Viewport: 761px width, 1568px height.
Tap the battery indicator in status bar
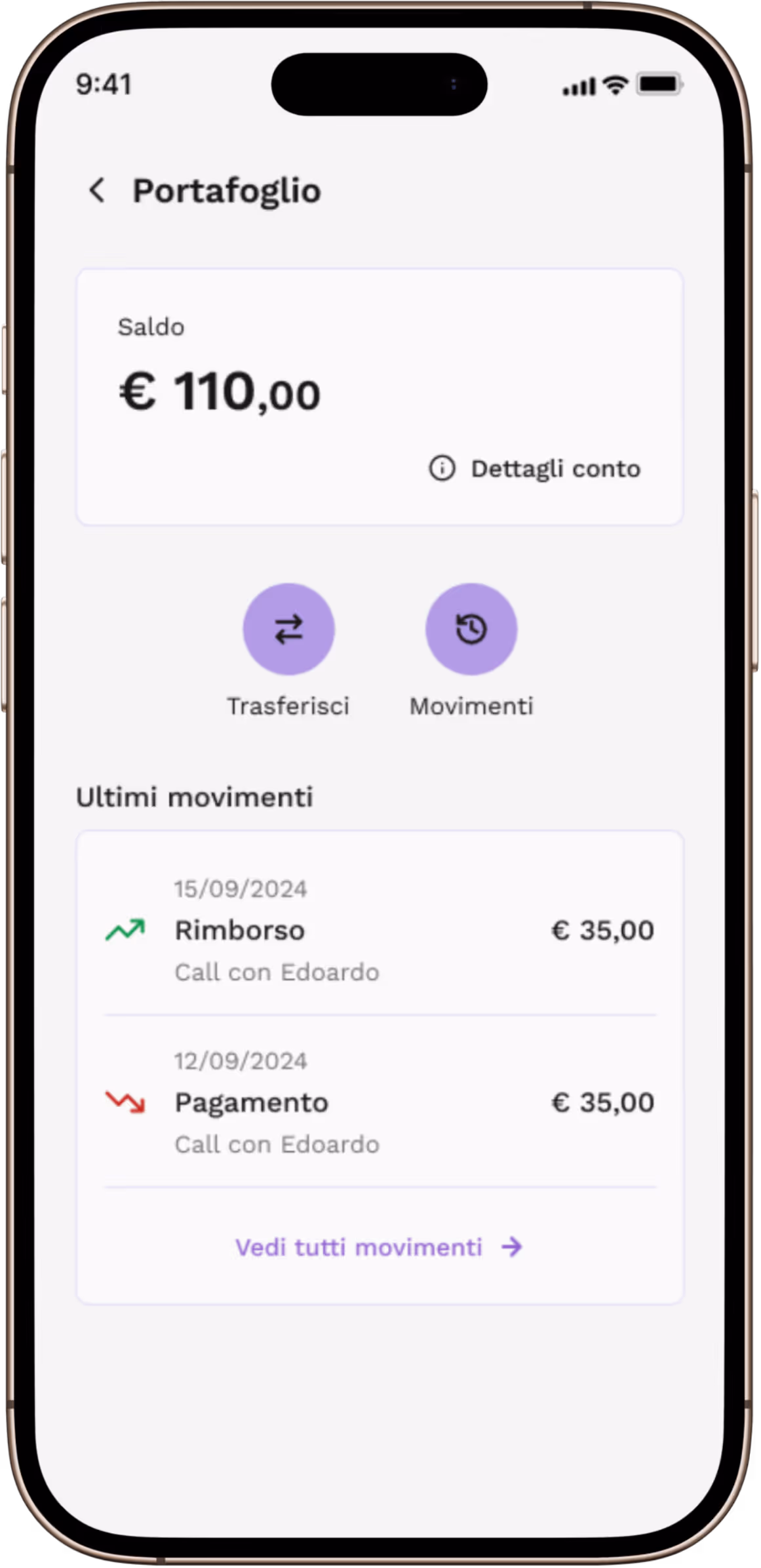pos(659,84)
